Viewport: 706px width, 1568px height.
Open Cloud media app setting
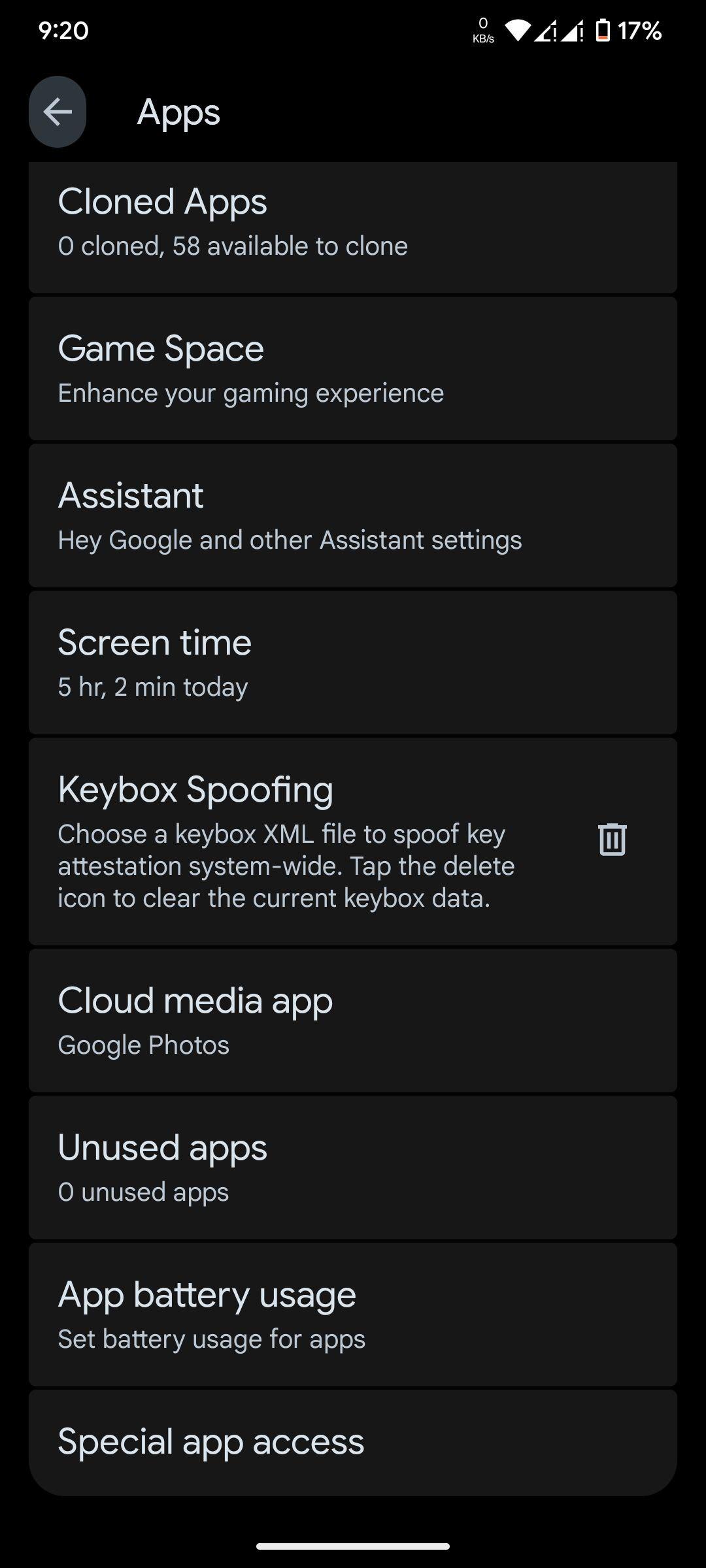(x=353, y=1021)
